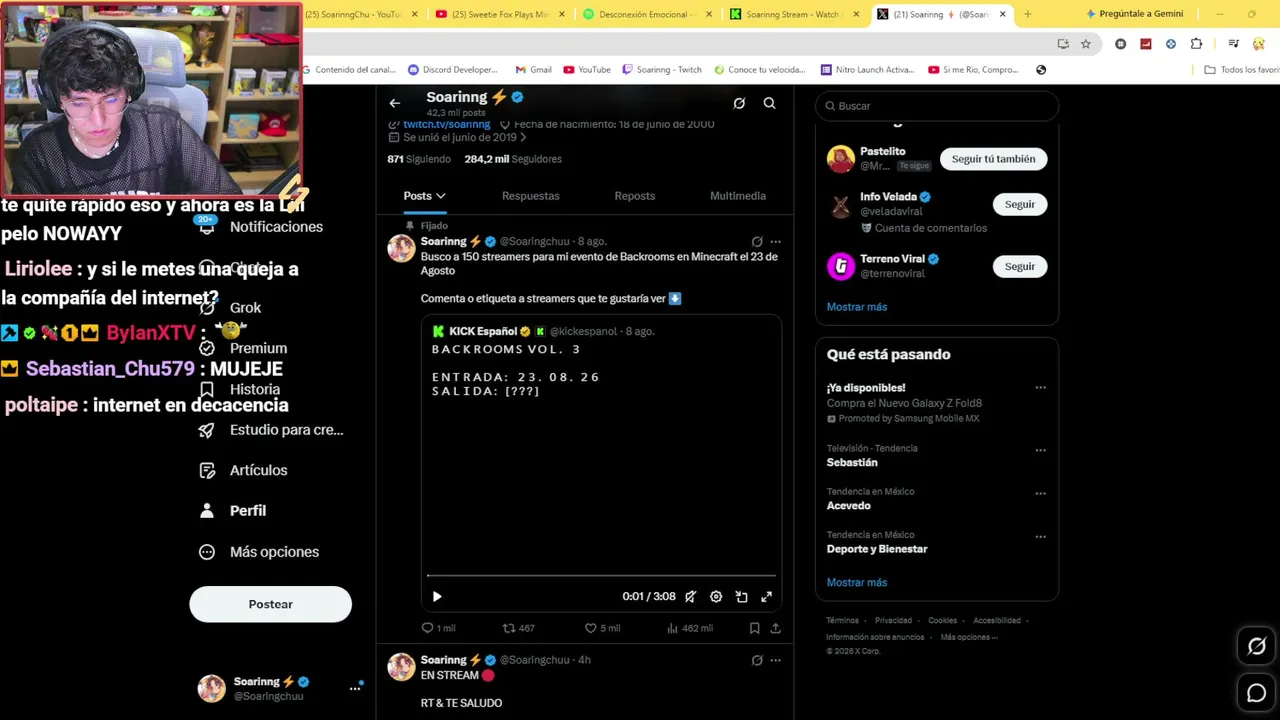Bookmark the pinned Backrooms post
The image size is (1280, 720).
click(754, 628)
